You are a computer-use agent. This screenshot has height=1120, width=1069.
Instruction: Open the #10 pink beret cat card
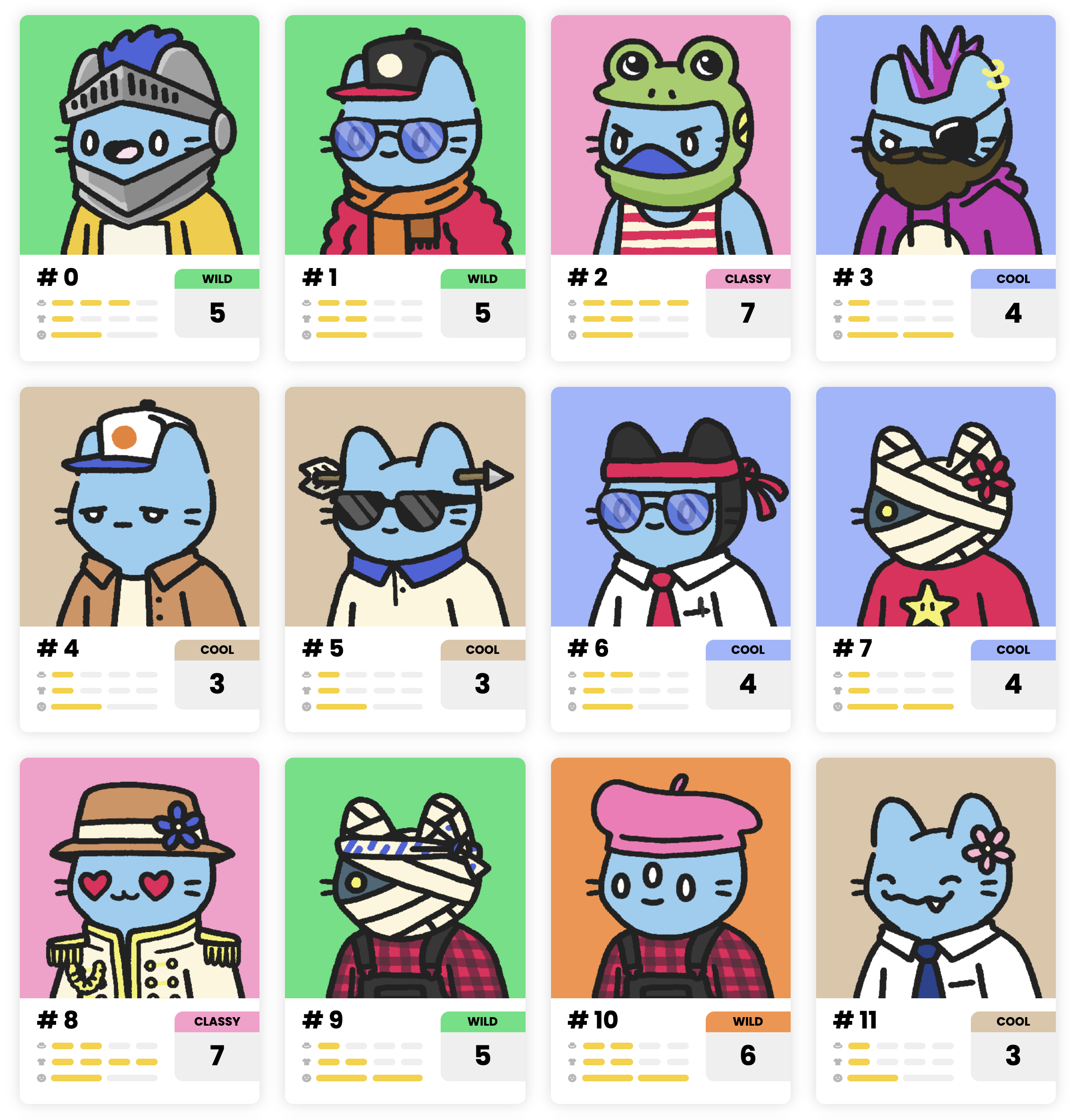pyautogui.click(x=670, y=878)
